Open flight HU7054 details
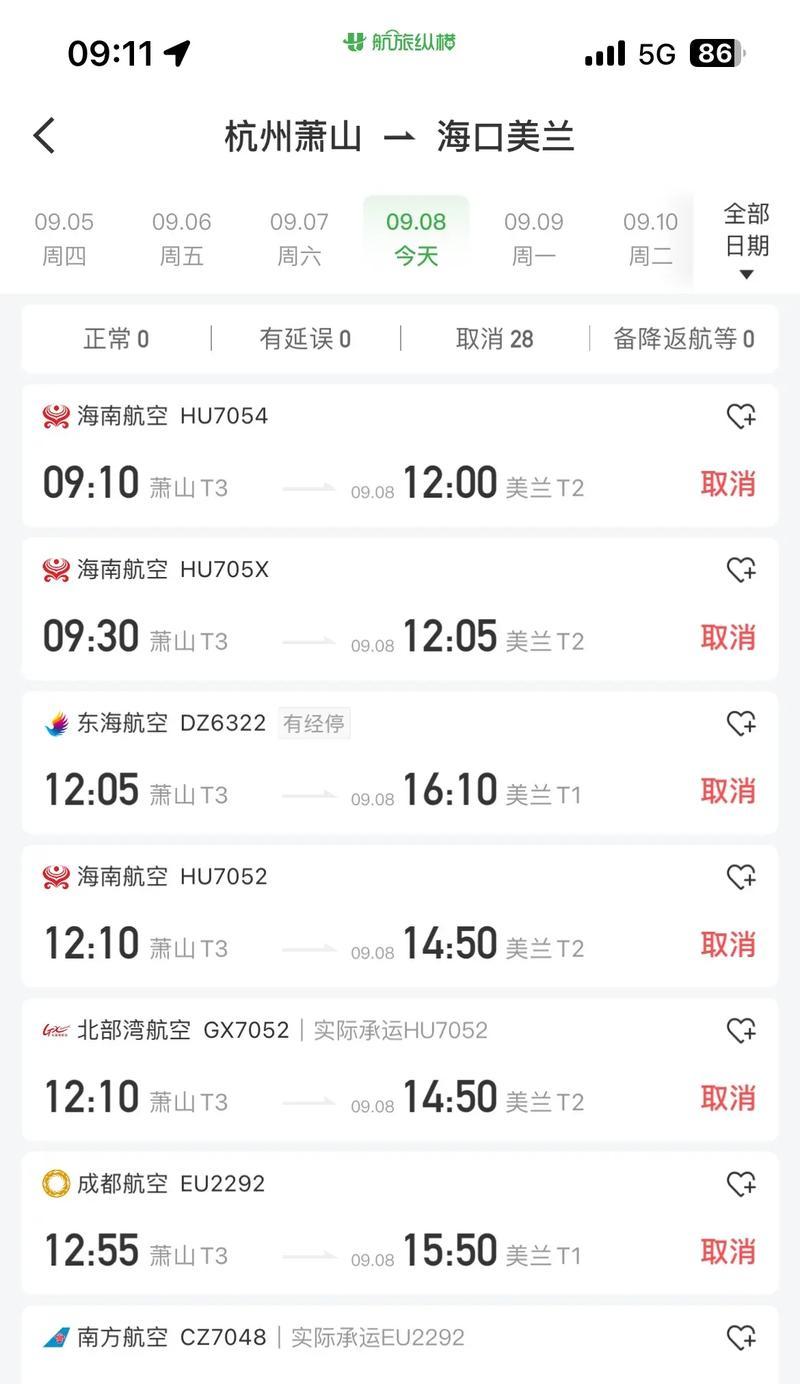 (400, 455)
